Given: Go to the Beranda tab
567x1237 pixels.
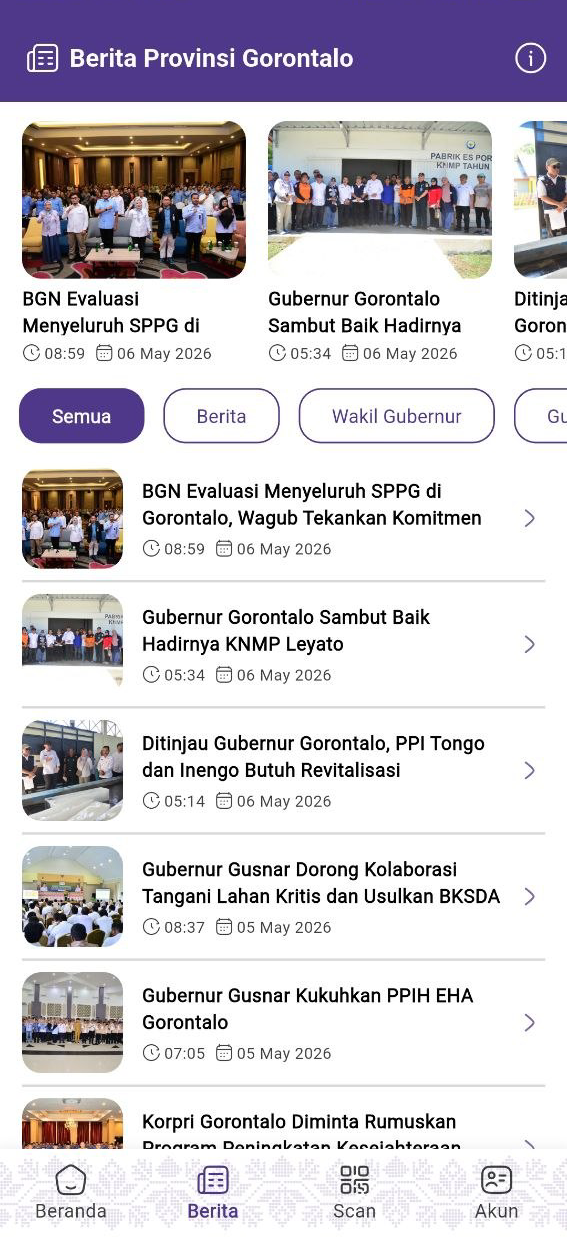Looking at the screenshot, I should (71, 1192).
